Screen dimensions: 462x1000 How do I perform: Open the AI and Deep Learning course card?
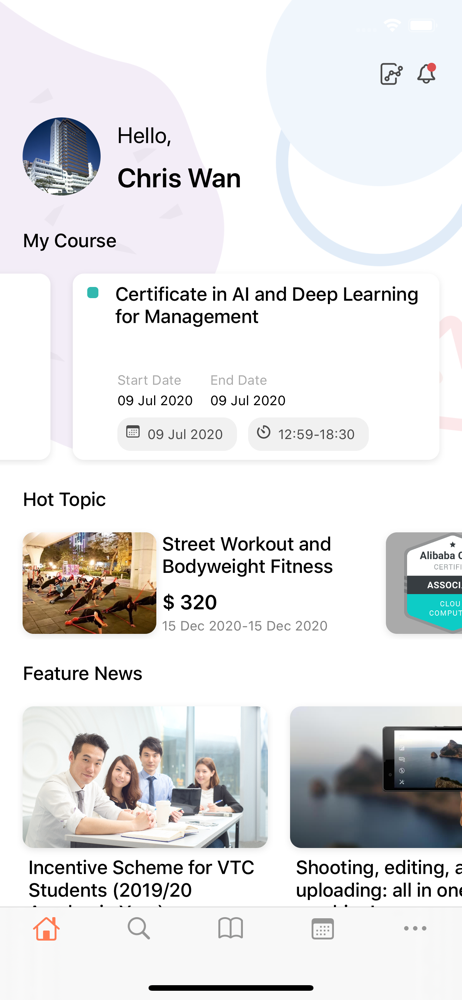[256, 367]
